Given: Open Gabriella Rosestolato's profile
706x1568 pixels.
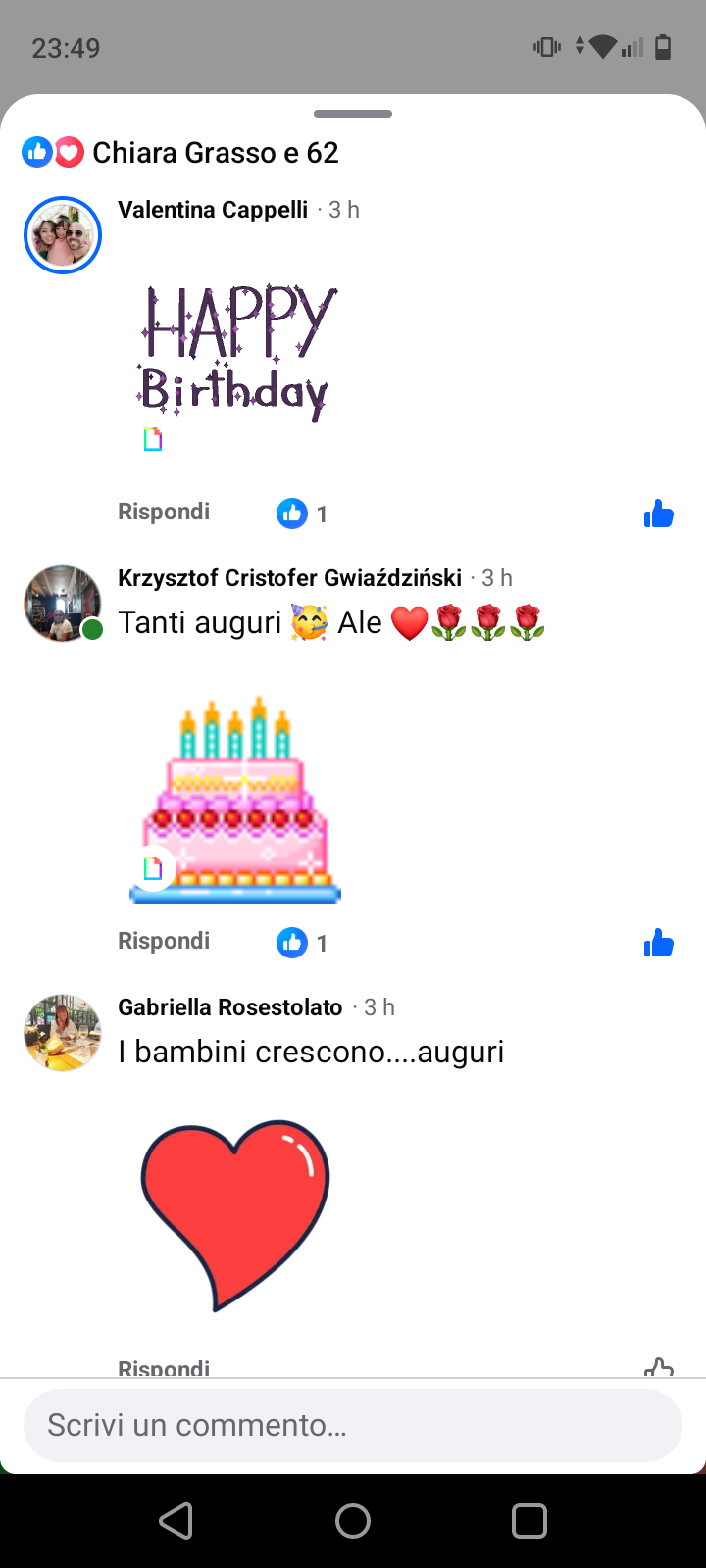Looking at the screenshot, I should pos(229,1007).
